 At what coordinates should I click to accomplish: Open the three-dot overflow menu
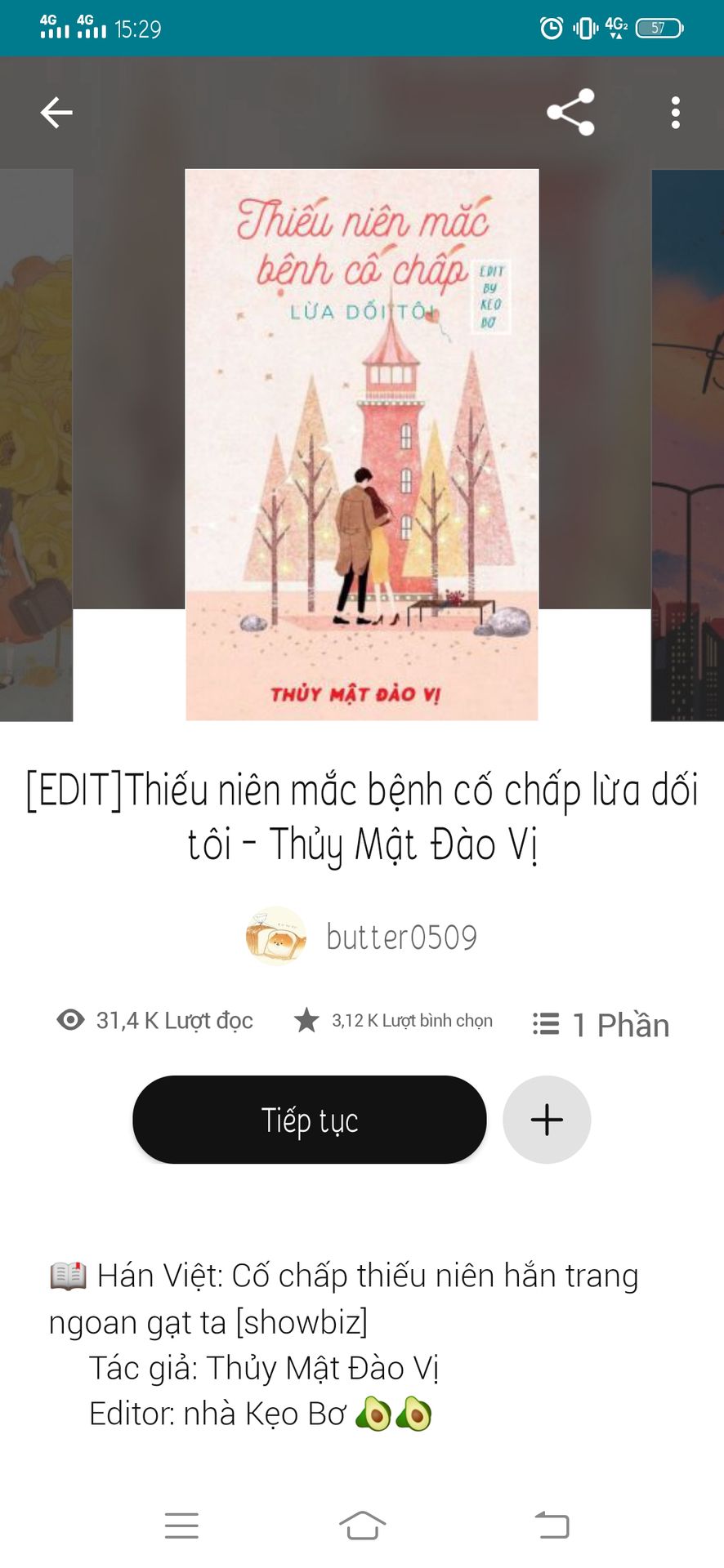click(x=675, y=113)
